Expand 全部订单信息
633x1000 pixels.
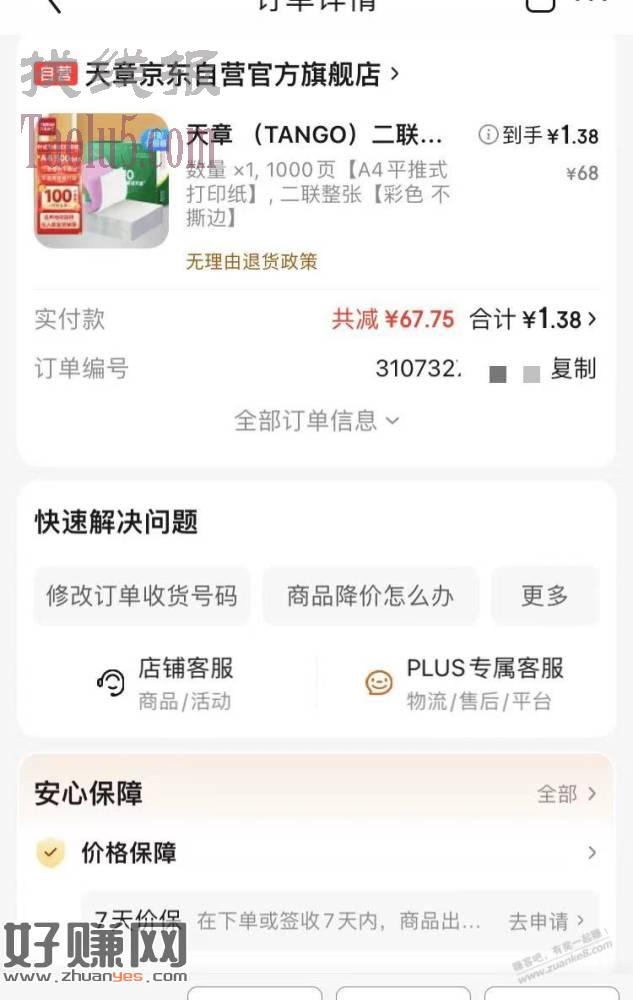[316, 420]
